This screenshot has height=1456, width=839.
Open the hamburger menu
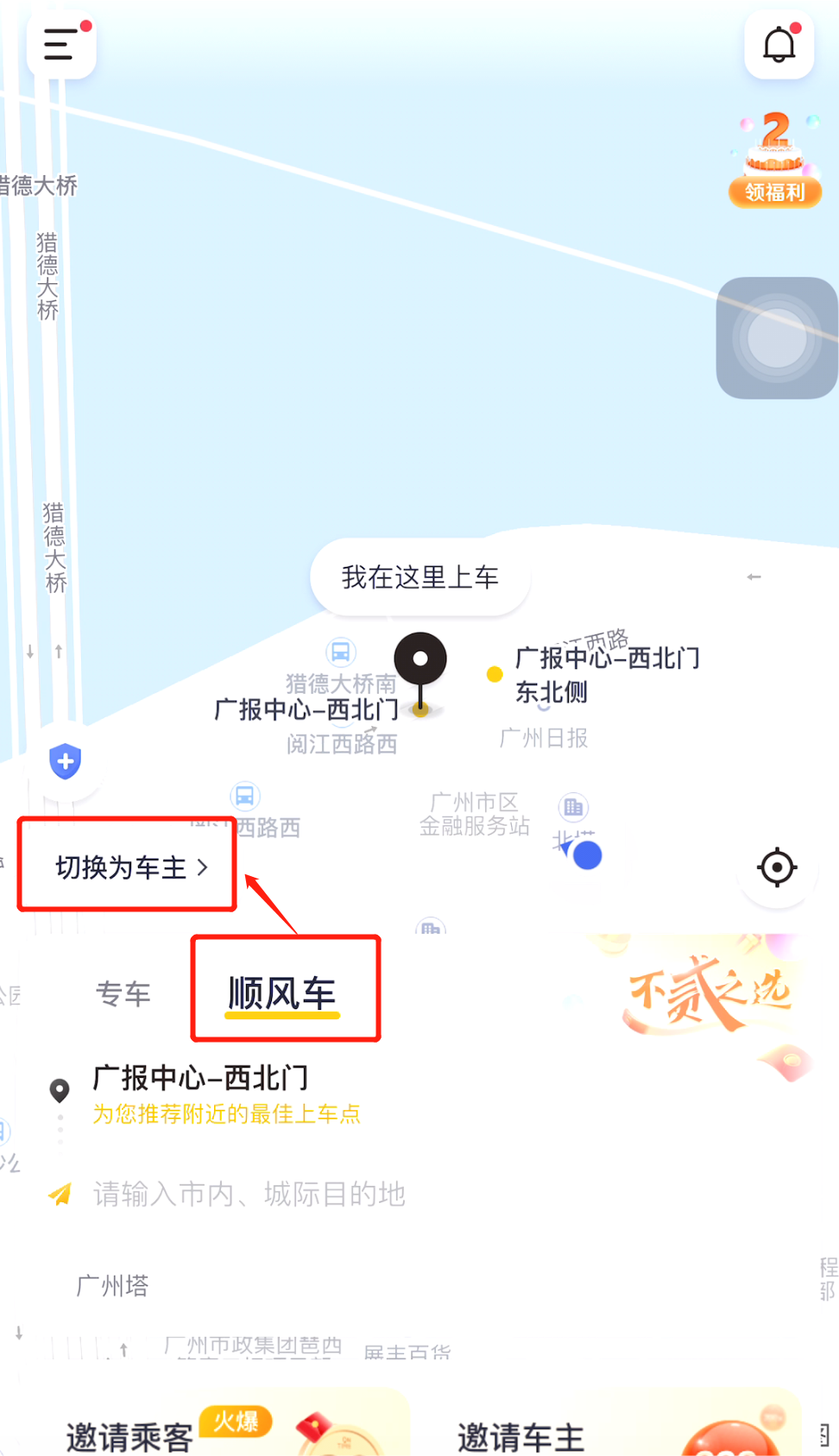60,44
